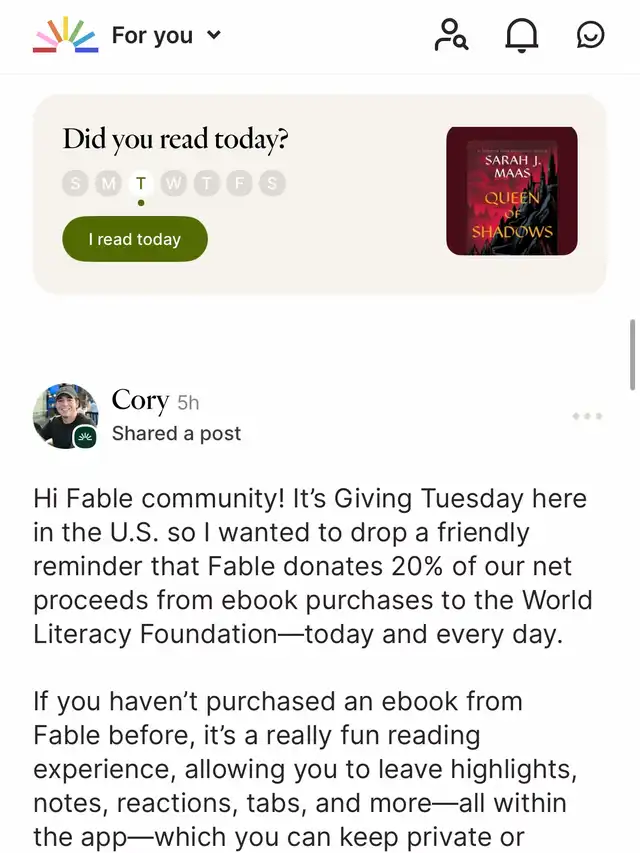
Task: Open the messages chat icon
Action: (591, 36)
